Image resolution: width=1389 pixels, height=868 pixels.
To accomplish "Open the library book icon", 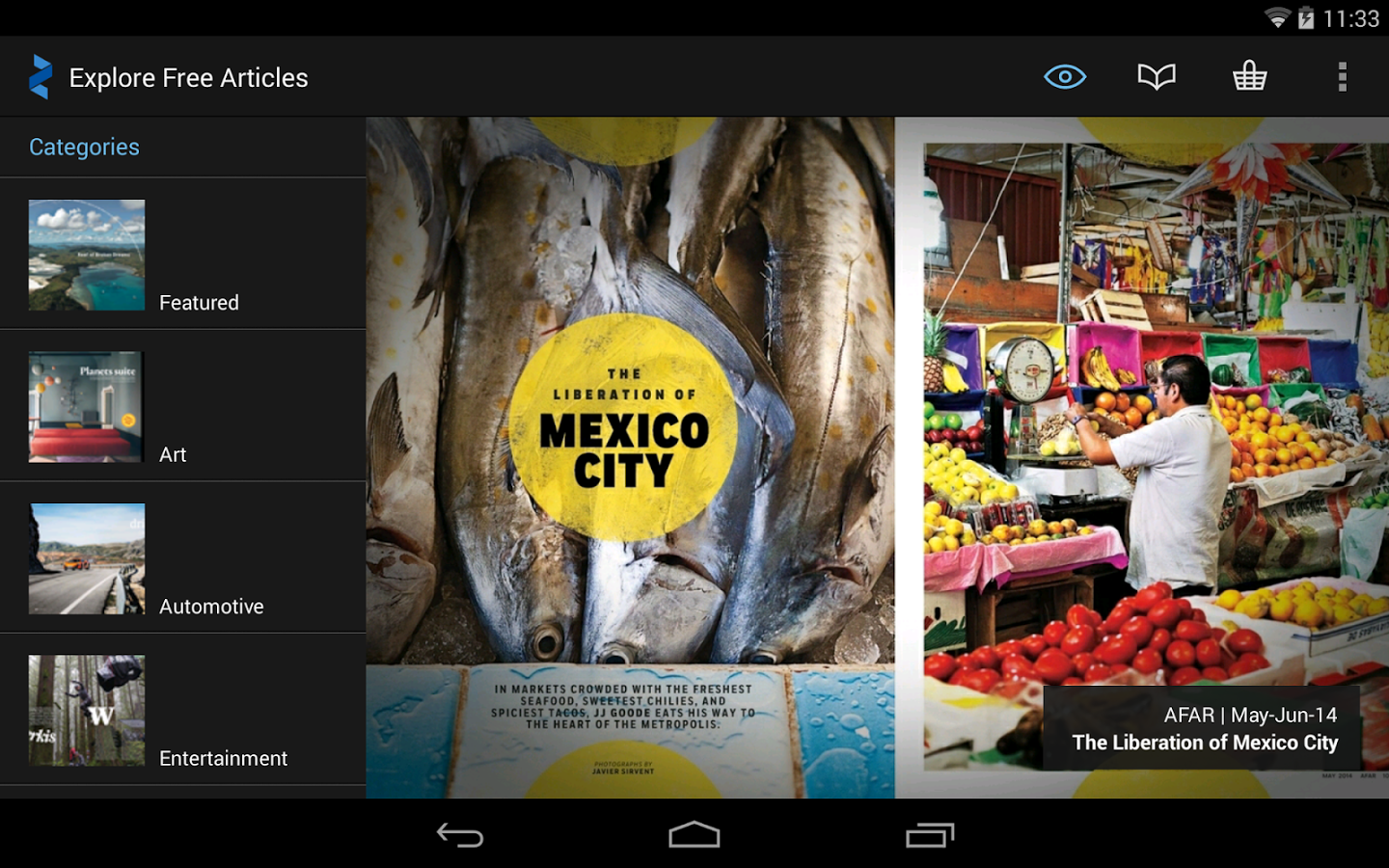I will pyautogui.click(x=1157, y=76).
